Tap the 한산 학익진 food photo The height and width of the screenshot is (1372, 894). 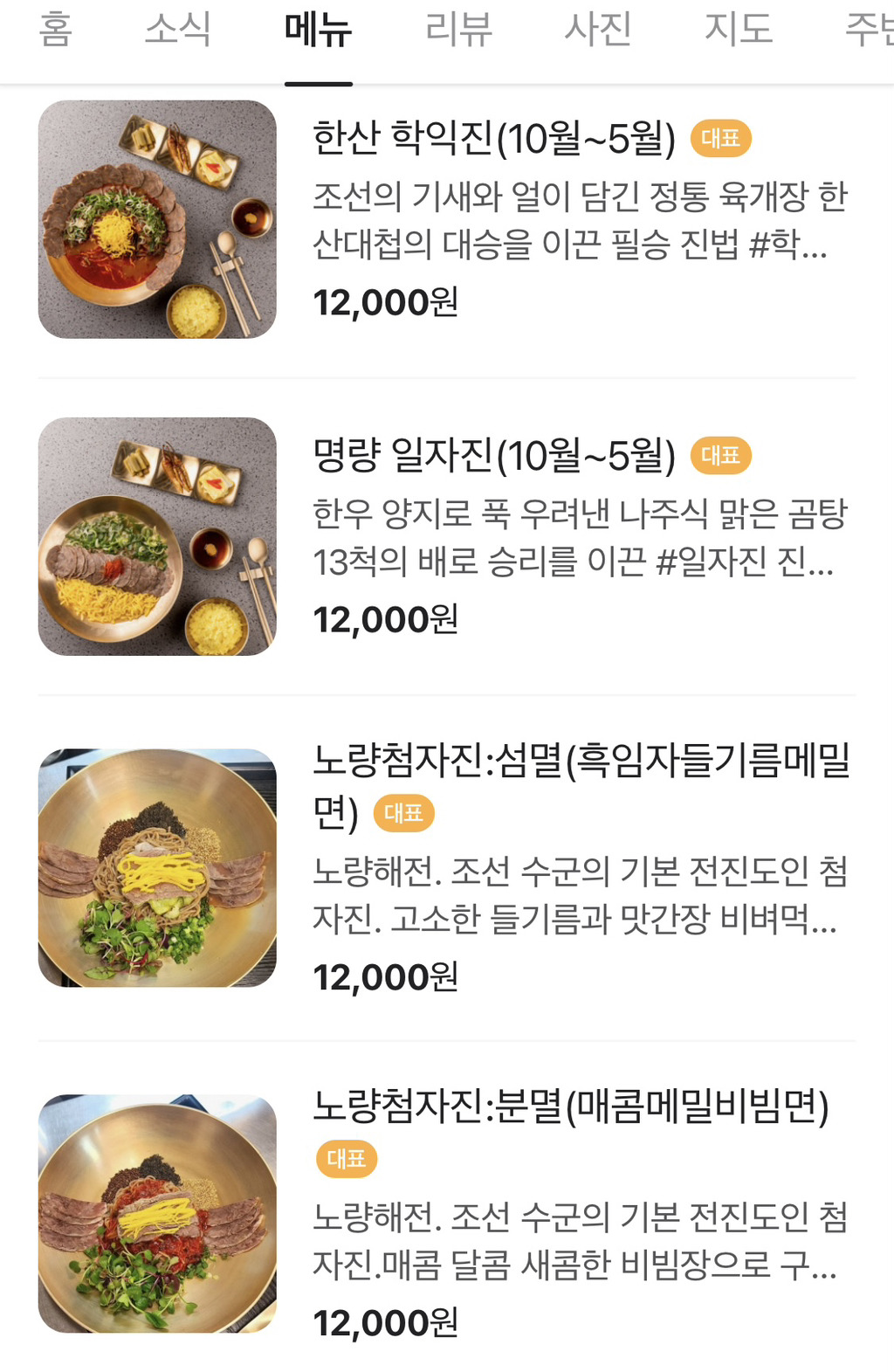coord(157,219)
